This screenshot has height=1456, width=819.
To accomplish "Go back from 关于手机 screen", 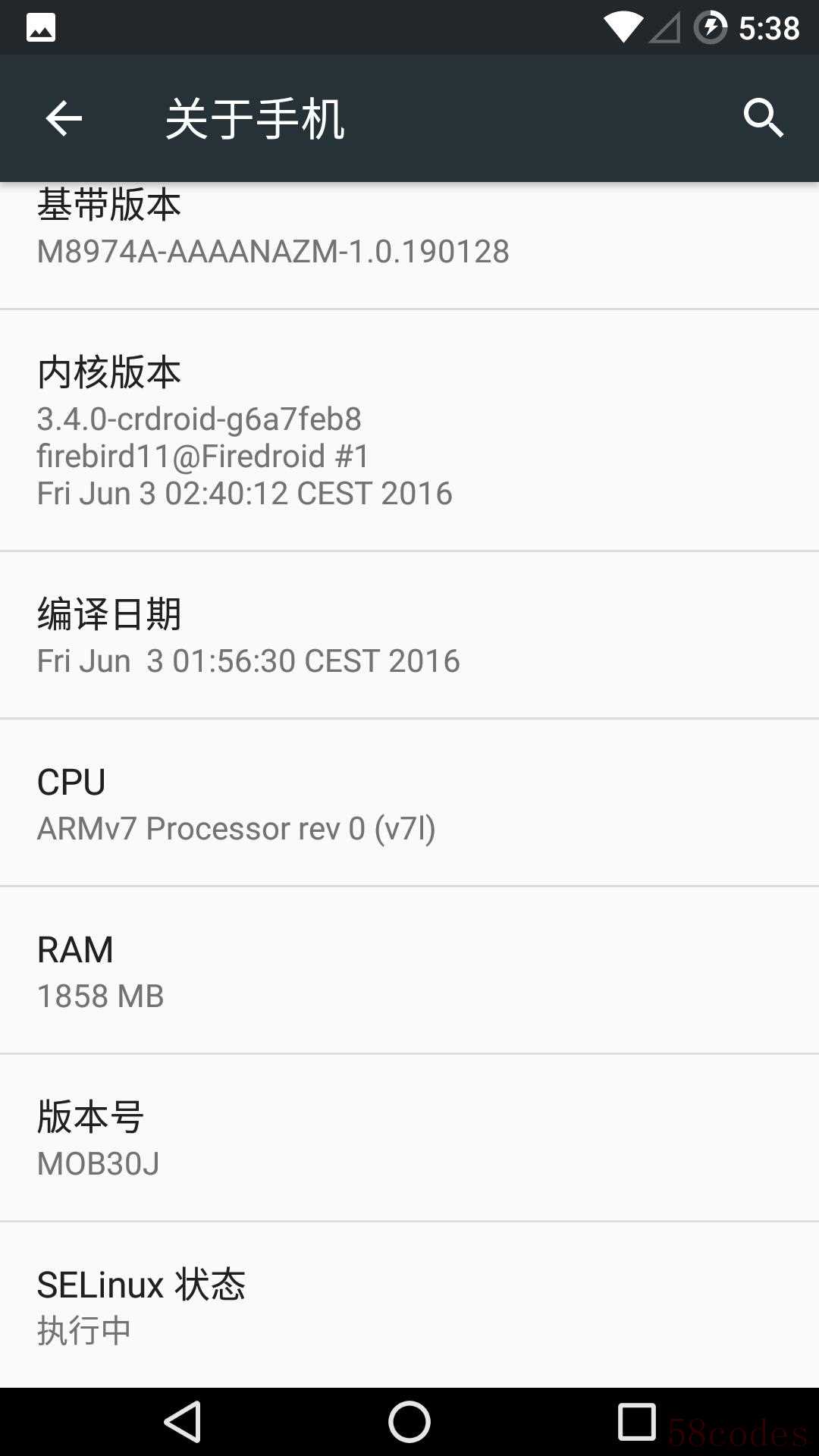I will click(64, 118).
